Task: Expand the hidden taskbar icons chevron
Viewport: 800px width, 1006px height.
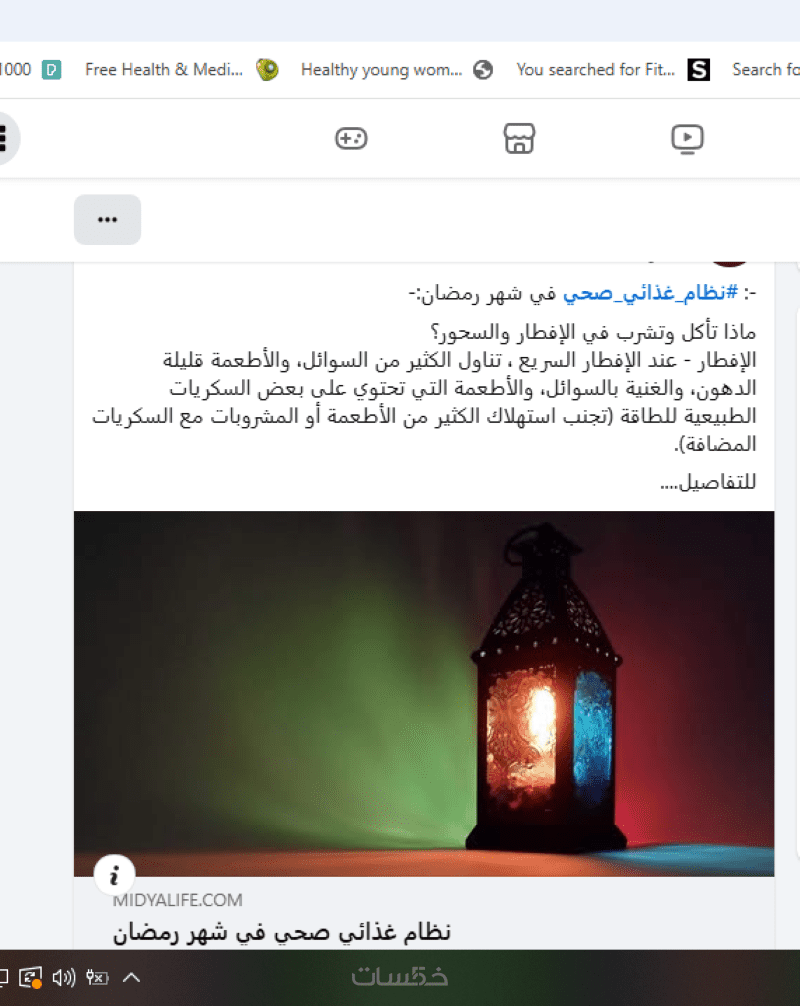Action: tap(131, 977)
